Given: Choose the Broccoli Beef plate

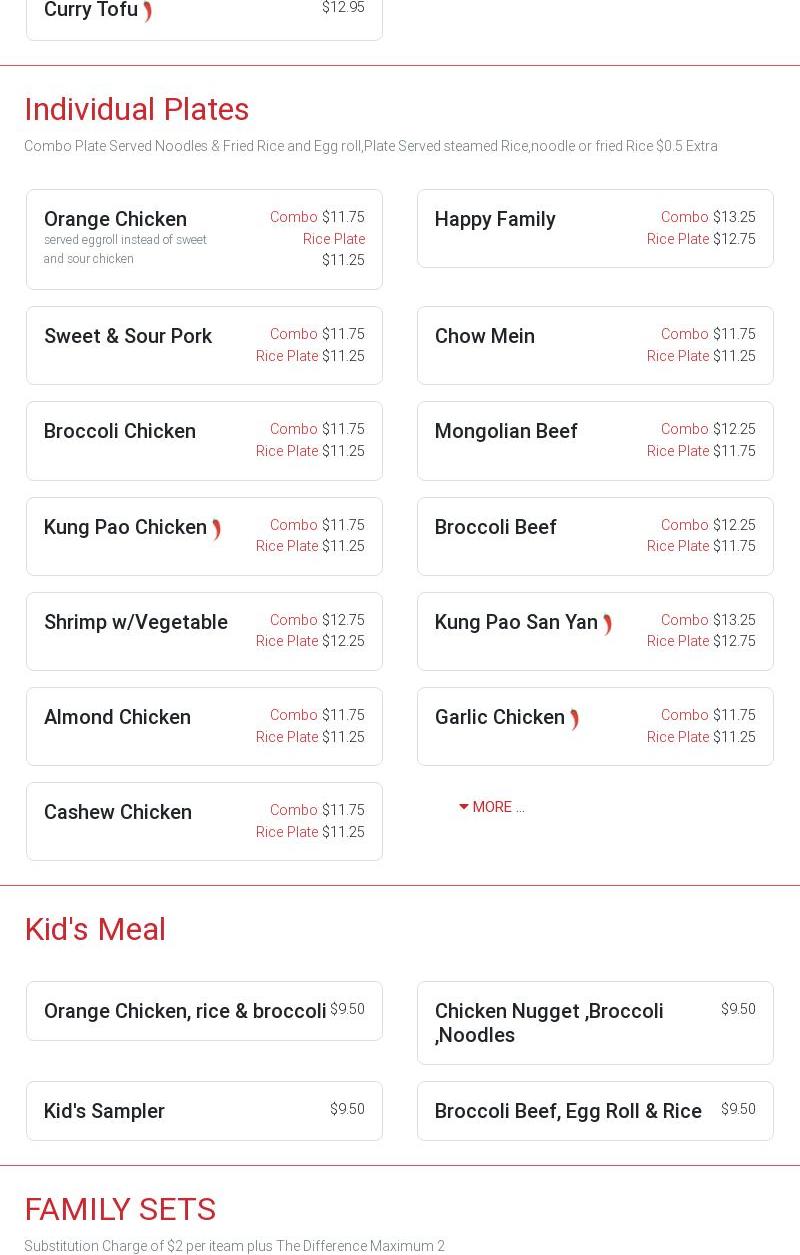Looking at the screenshot, I should (x=495, y=527).
